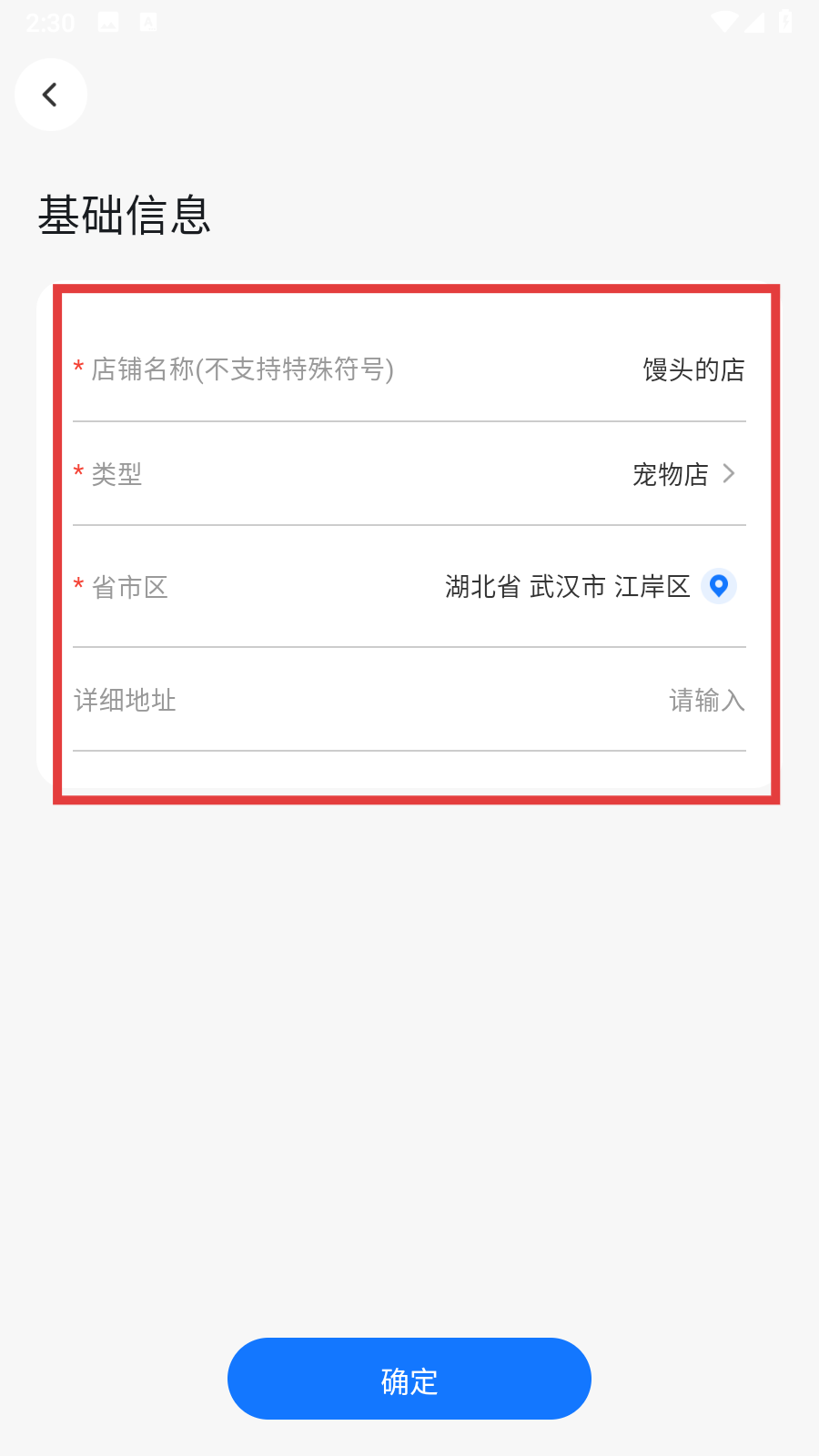Image resolution: width=819 pixels, height=1456 pixels.
Task: Tap the blue location pin icon
Action: (719, 586)
